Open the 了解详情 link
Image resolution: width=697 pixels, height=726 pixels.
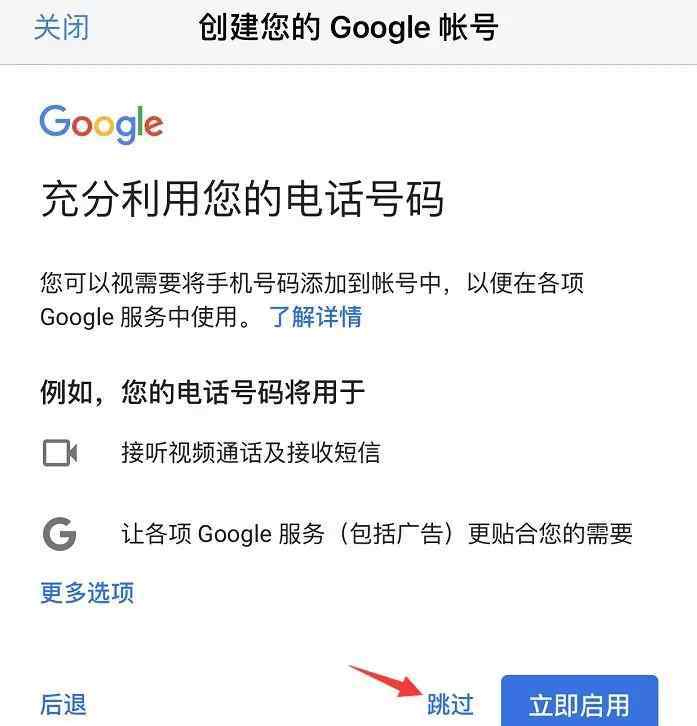pos(315,318)
